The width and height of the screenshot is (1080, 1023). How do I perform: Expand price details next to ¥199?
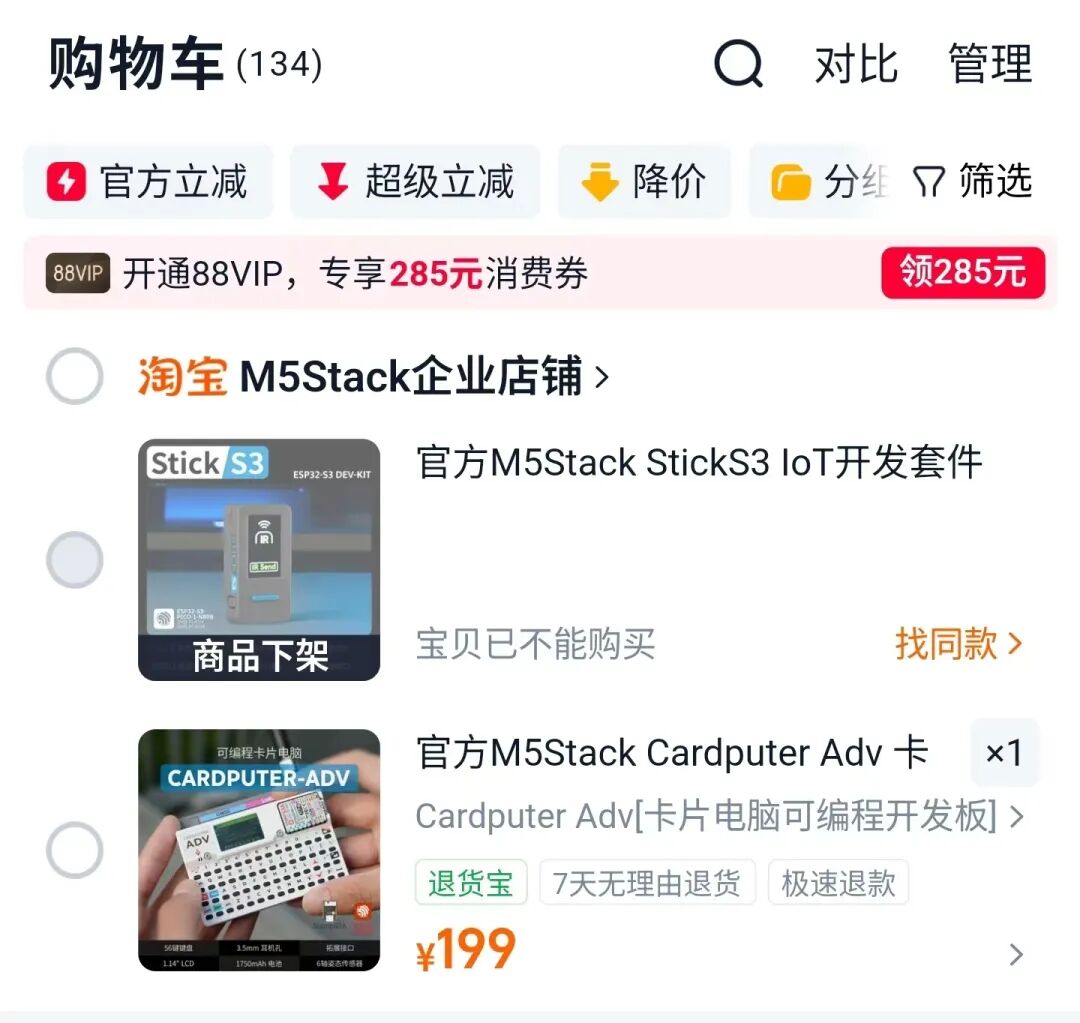click(x=1016, y=954)
